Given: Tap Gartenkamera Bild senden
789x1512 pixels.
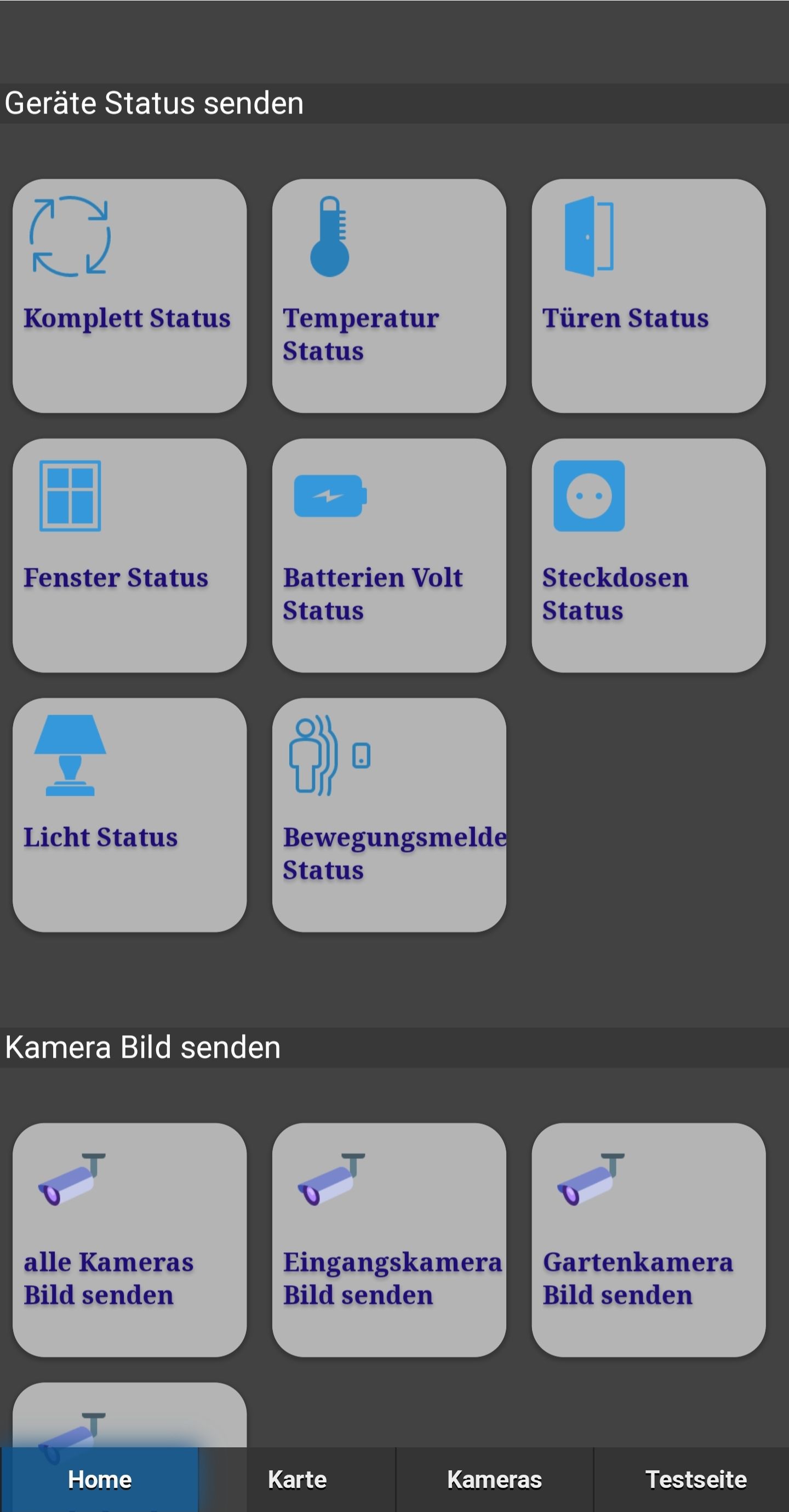Looking at the screenshot, I should pos(648,1240).
